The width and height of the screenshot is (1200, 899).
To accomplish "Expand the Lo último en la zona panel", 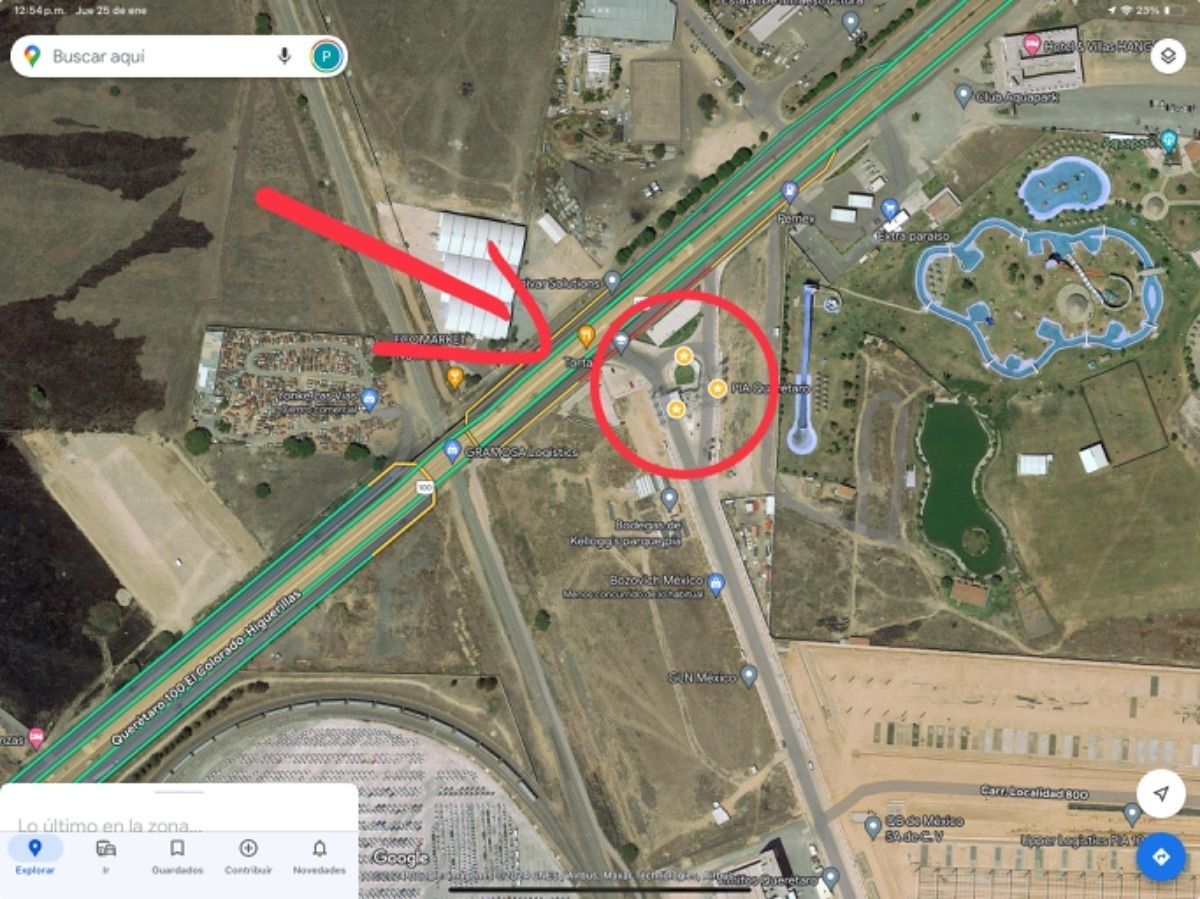I will coord(179,810).
